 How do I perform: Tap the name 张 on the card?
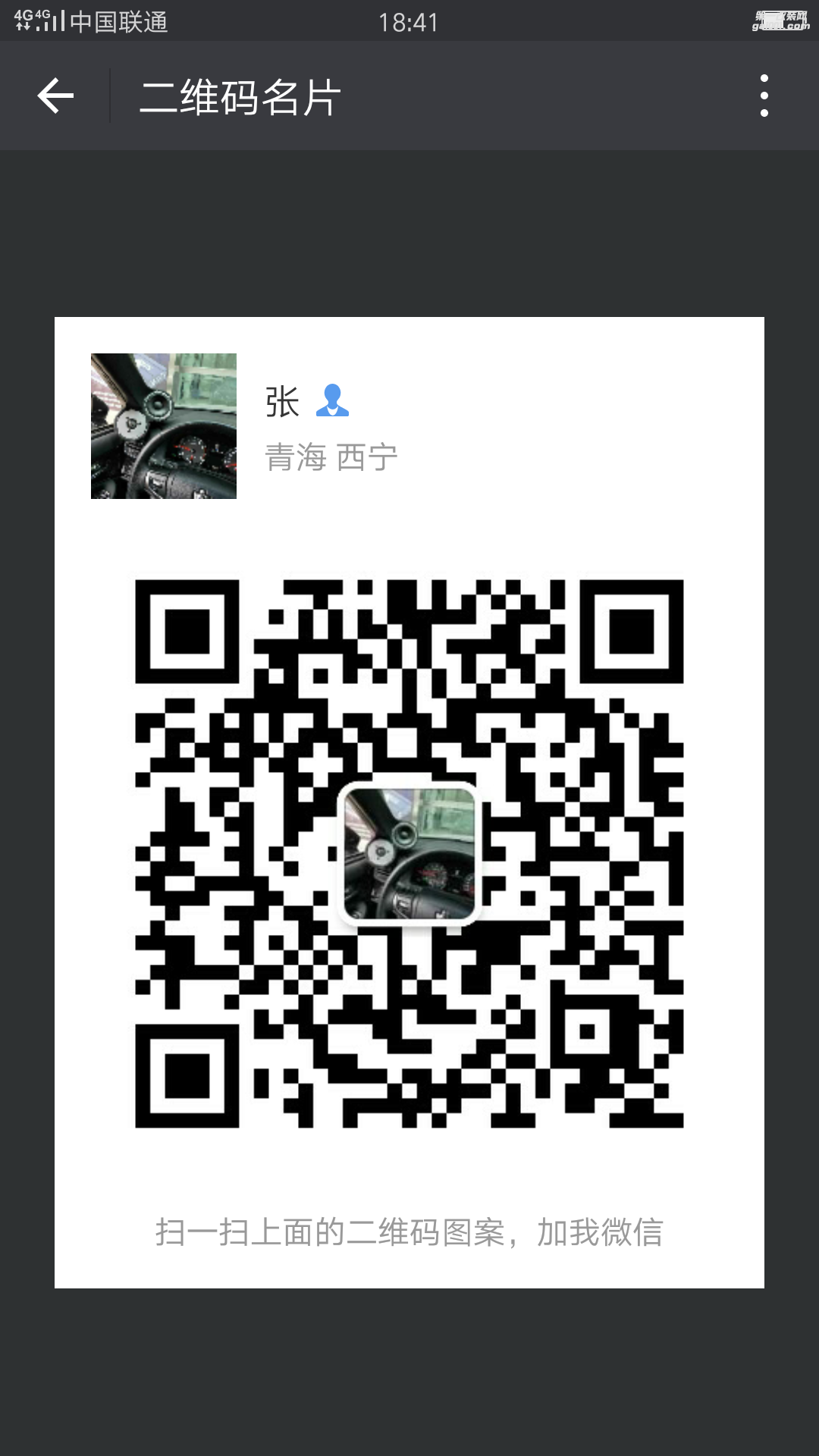coord(282,400)
